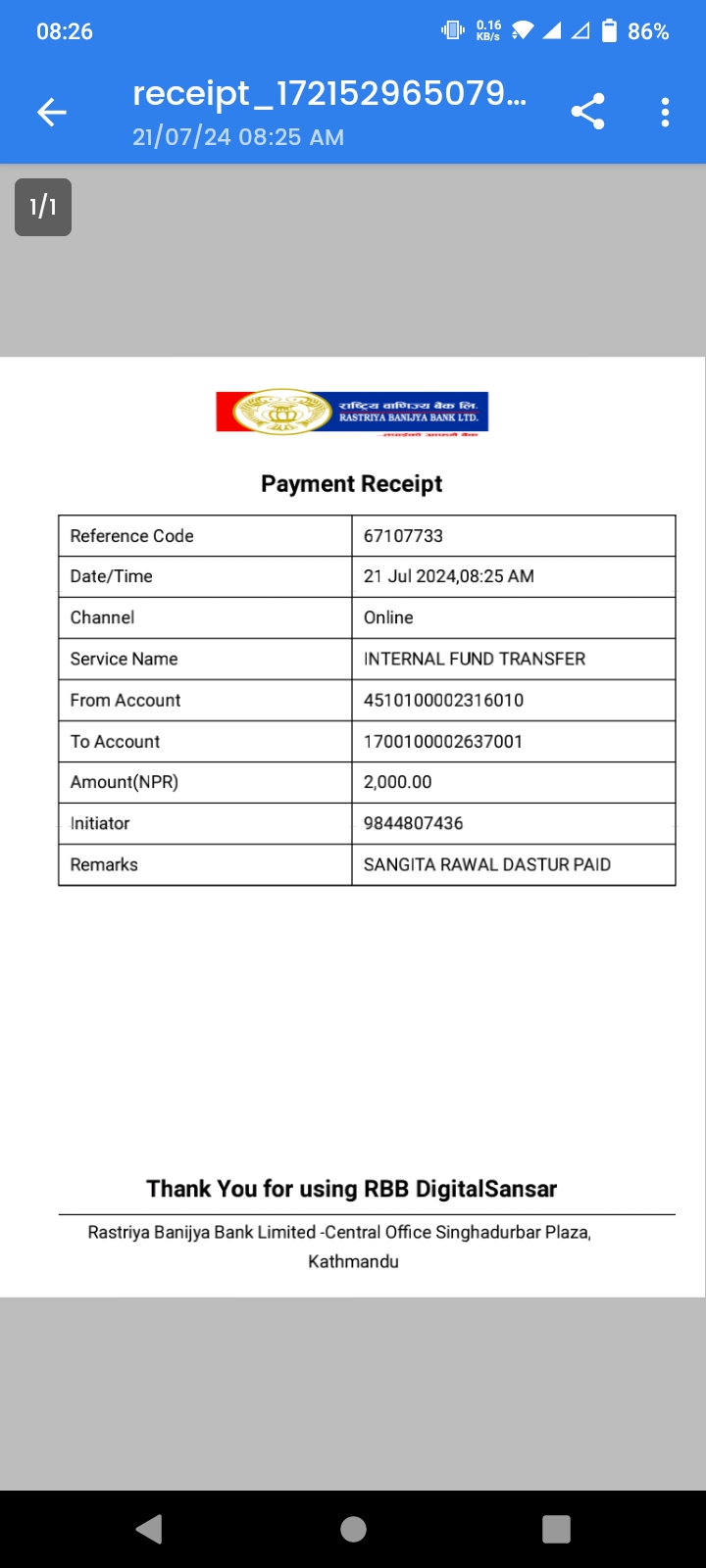The height and width of the screenshot is (1568, 706).
Task: Go back using the app bar arrow
Action: (x=52, y=113)
